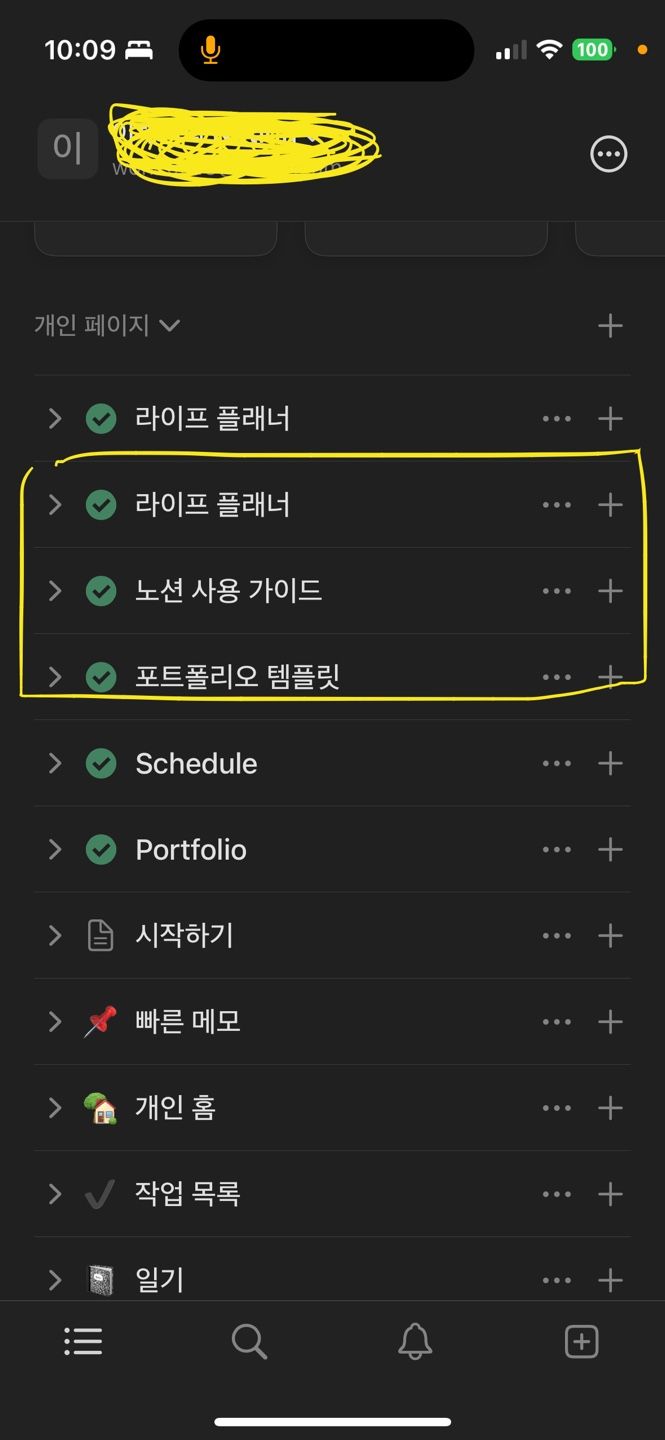Open the notifications bell tab
This screenshot has height=1440, width=665.
click(415, 1342)
